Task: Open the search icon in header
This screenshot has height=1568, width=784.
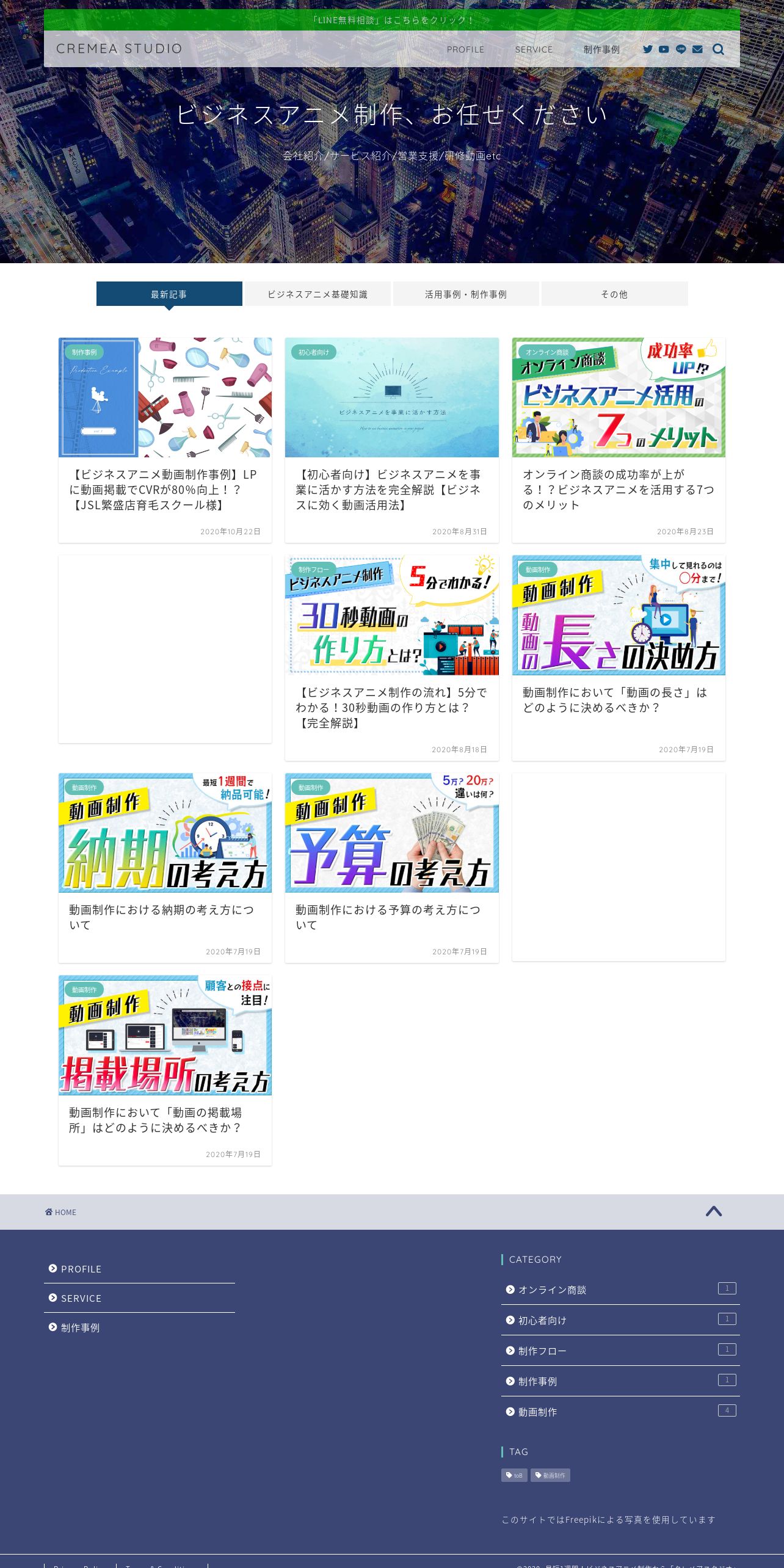Action: (718, 49)
